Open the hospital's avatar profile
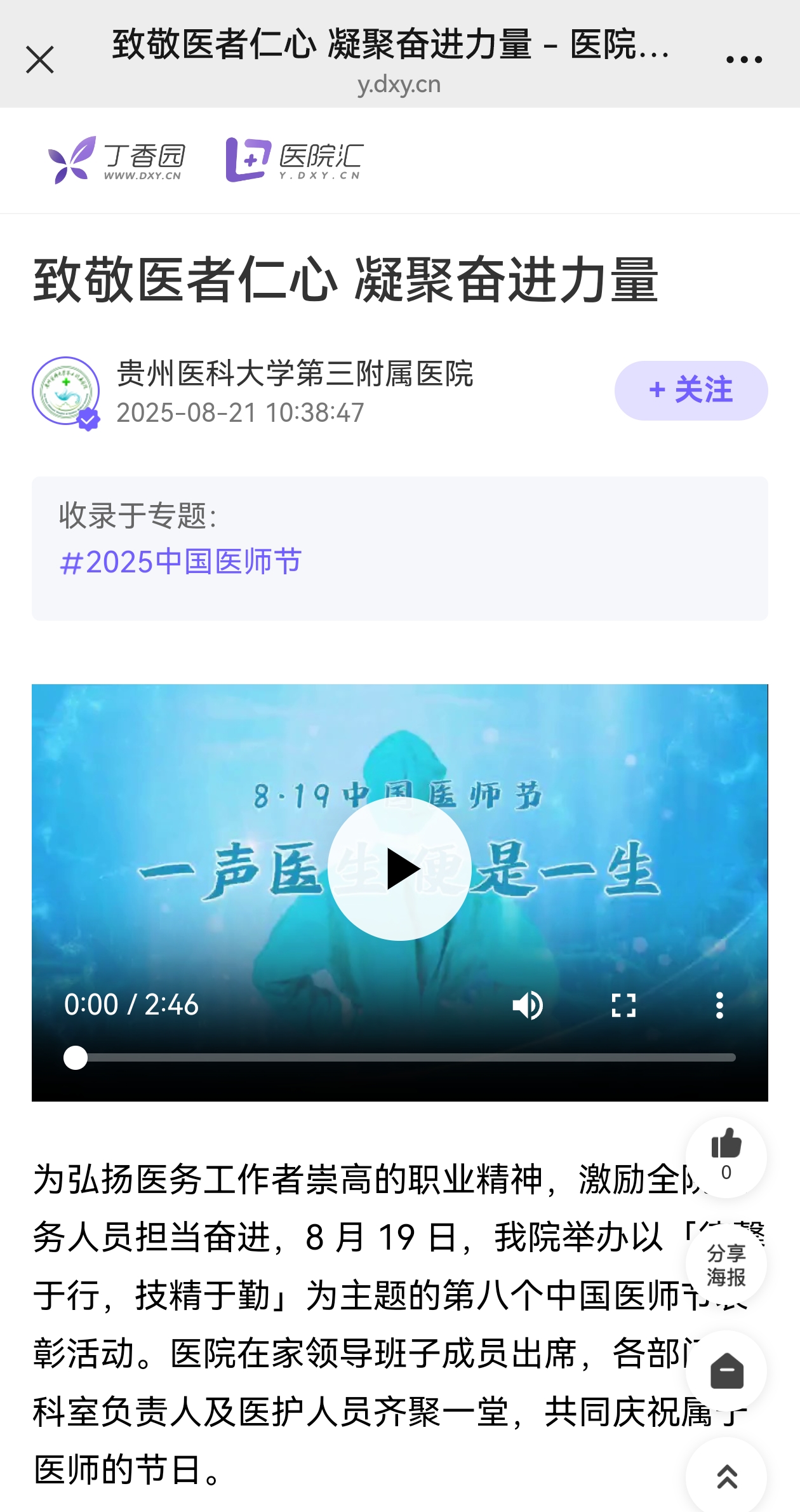Viewport: 800px width, 1512px height. (66, 391)
